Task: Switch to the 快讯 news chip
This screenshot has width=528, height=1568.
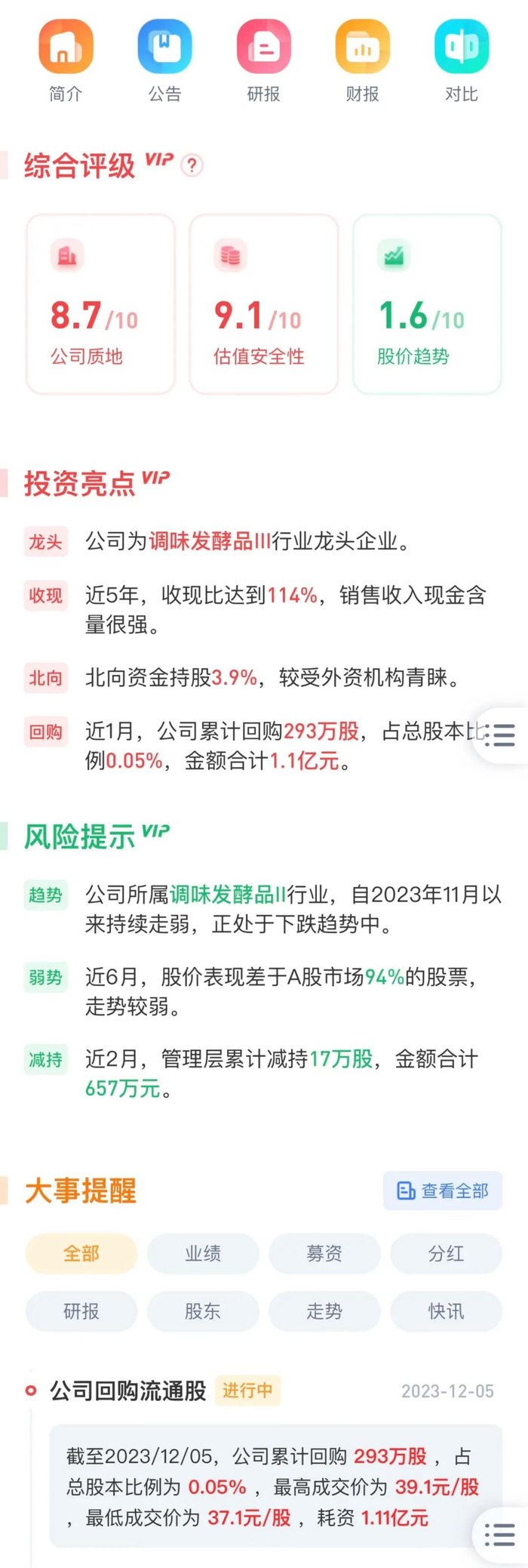Action: click(x=446, y=1311)
